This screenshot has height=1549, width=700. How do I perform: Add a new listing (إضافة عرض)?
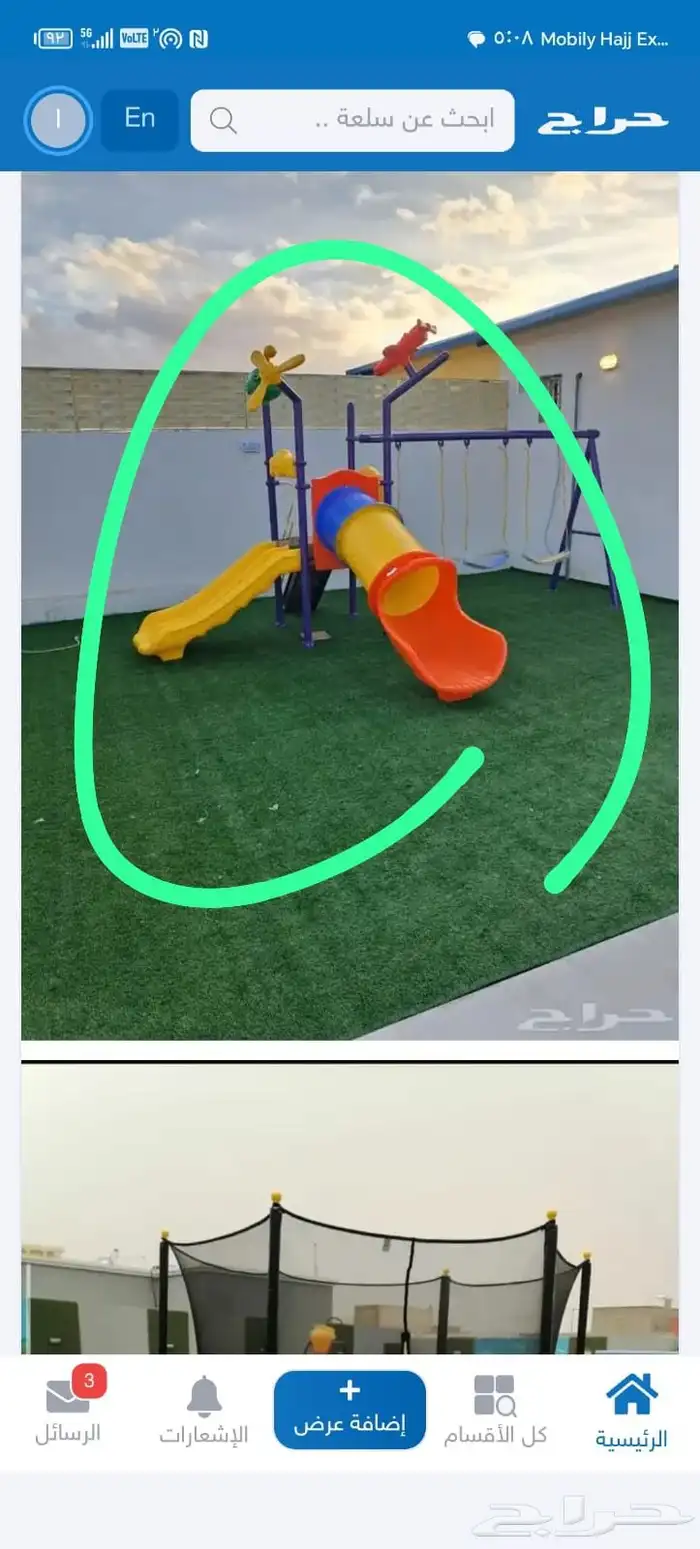coord(350,1410)
